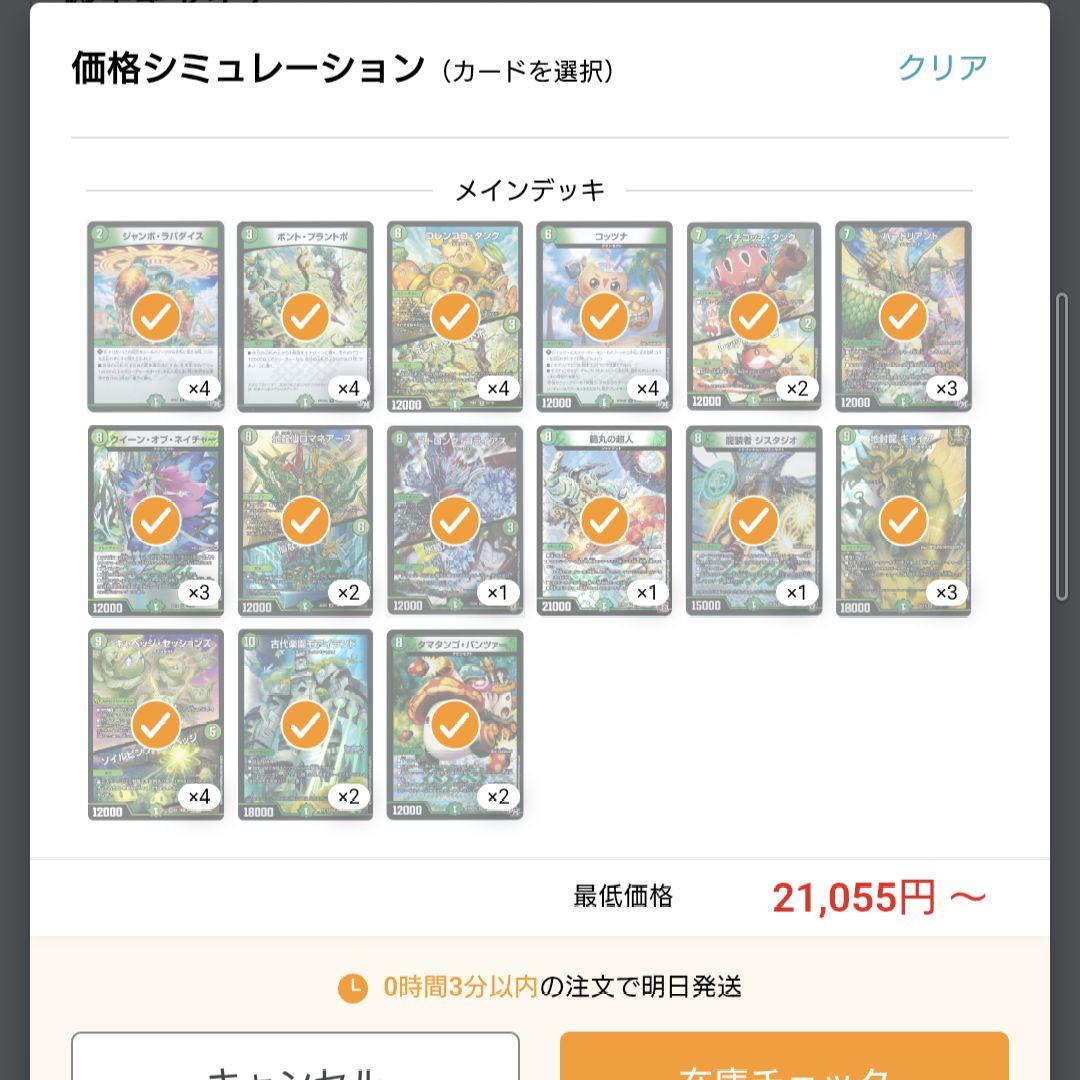The image size is (1080, 1080).
Task: Uncheck the イチゴッチ・タンク card
Action: coord(754,316)
